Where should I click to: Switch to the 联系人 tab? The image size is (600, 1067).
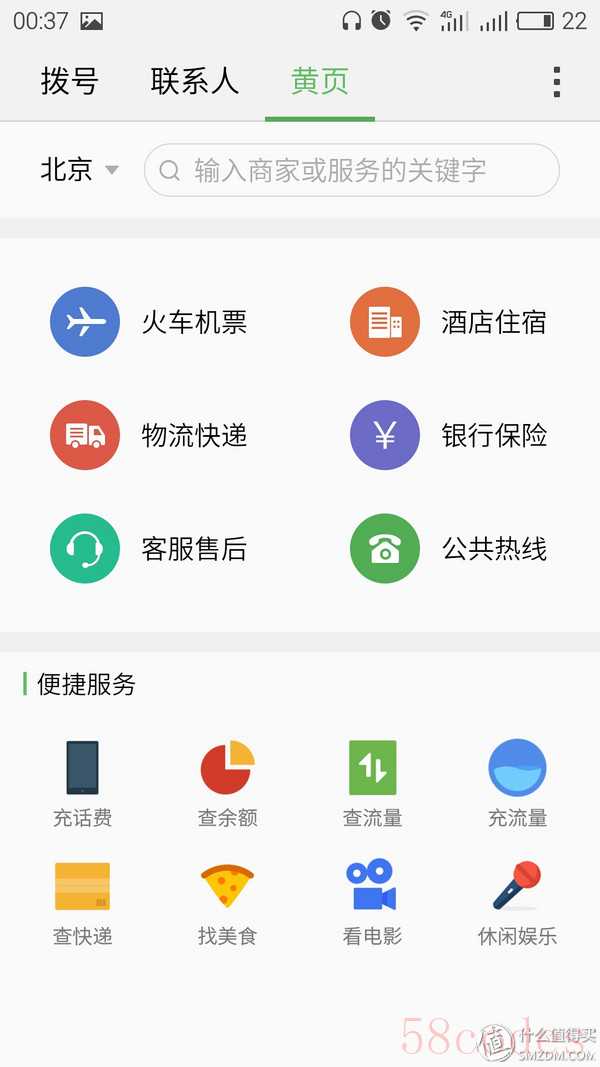point(195,82)
